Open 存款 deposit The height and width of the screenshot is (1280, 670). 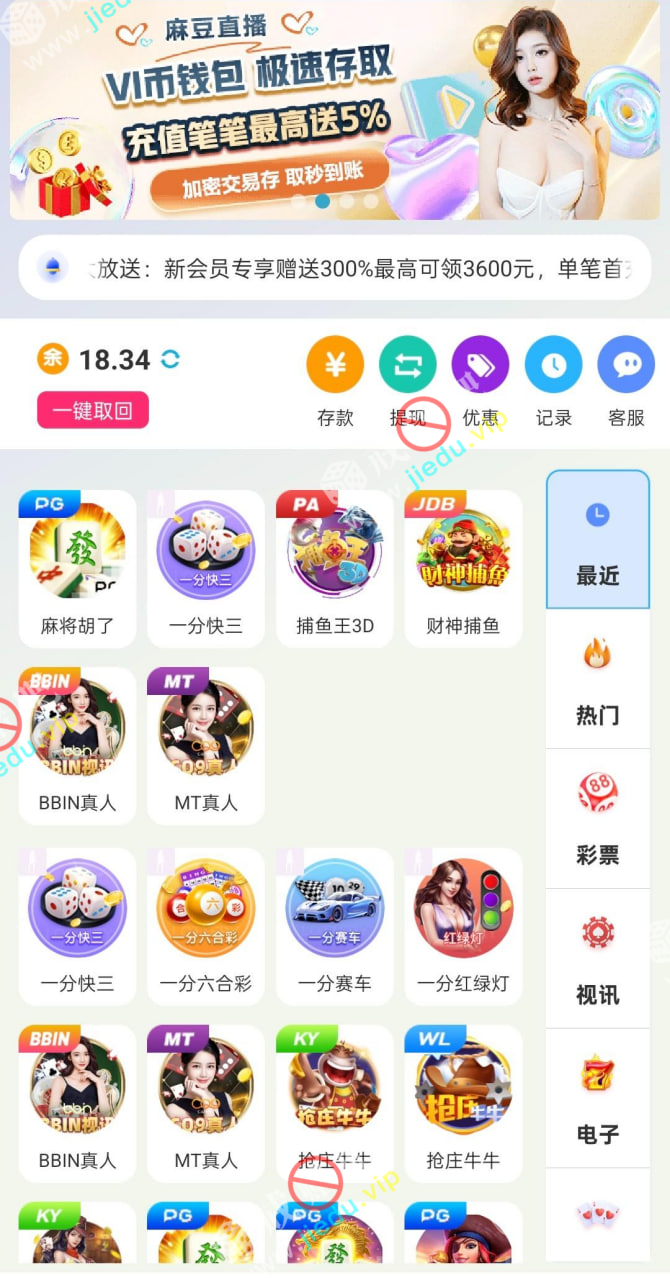coord(335,365)
